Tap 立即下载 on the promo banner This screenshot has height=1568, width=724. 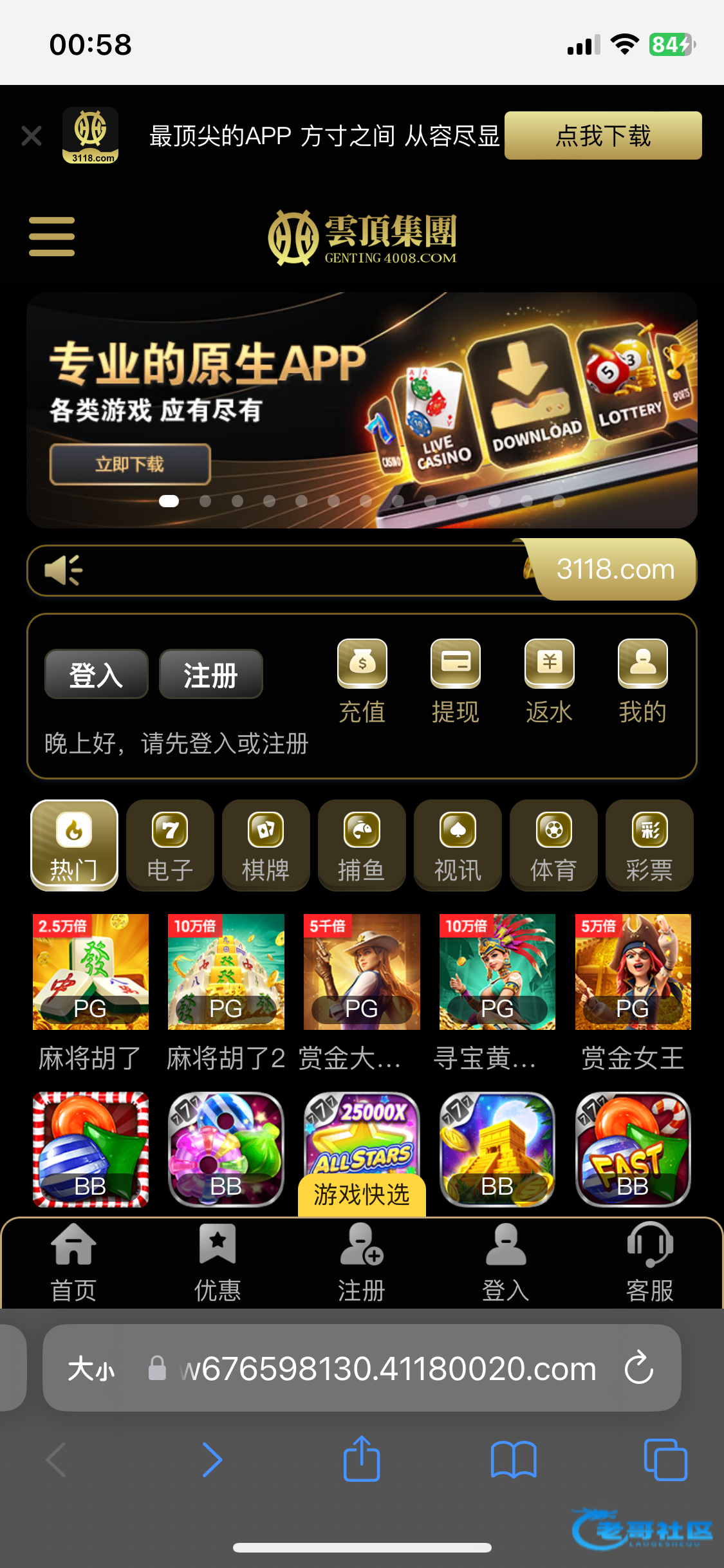point(130,464)
